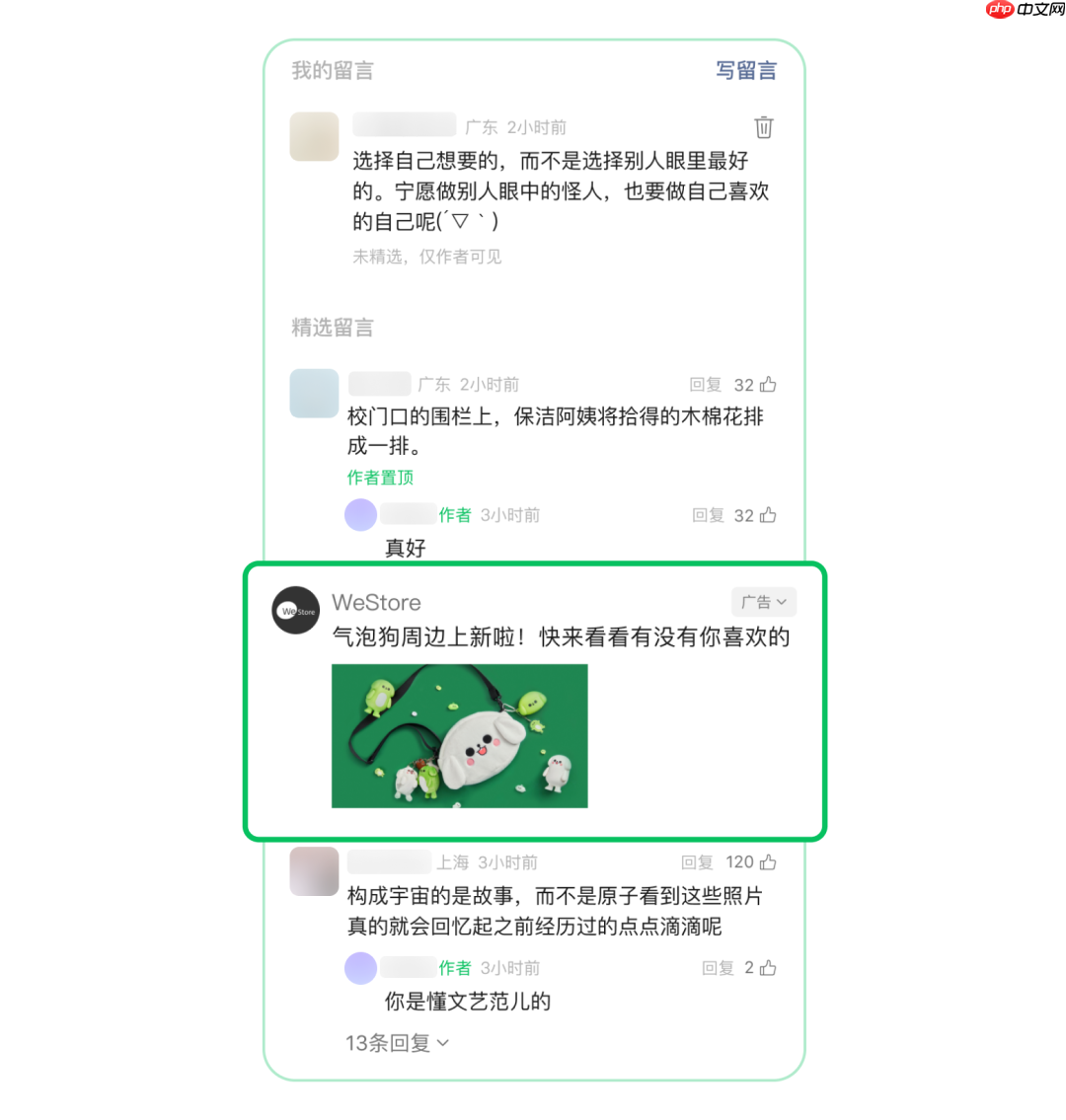The width and height of the screenshot is (1066, 1120).
Task: Like the author's 真好 reply
Action: pyautogui.click(x=768, y=515)
